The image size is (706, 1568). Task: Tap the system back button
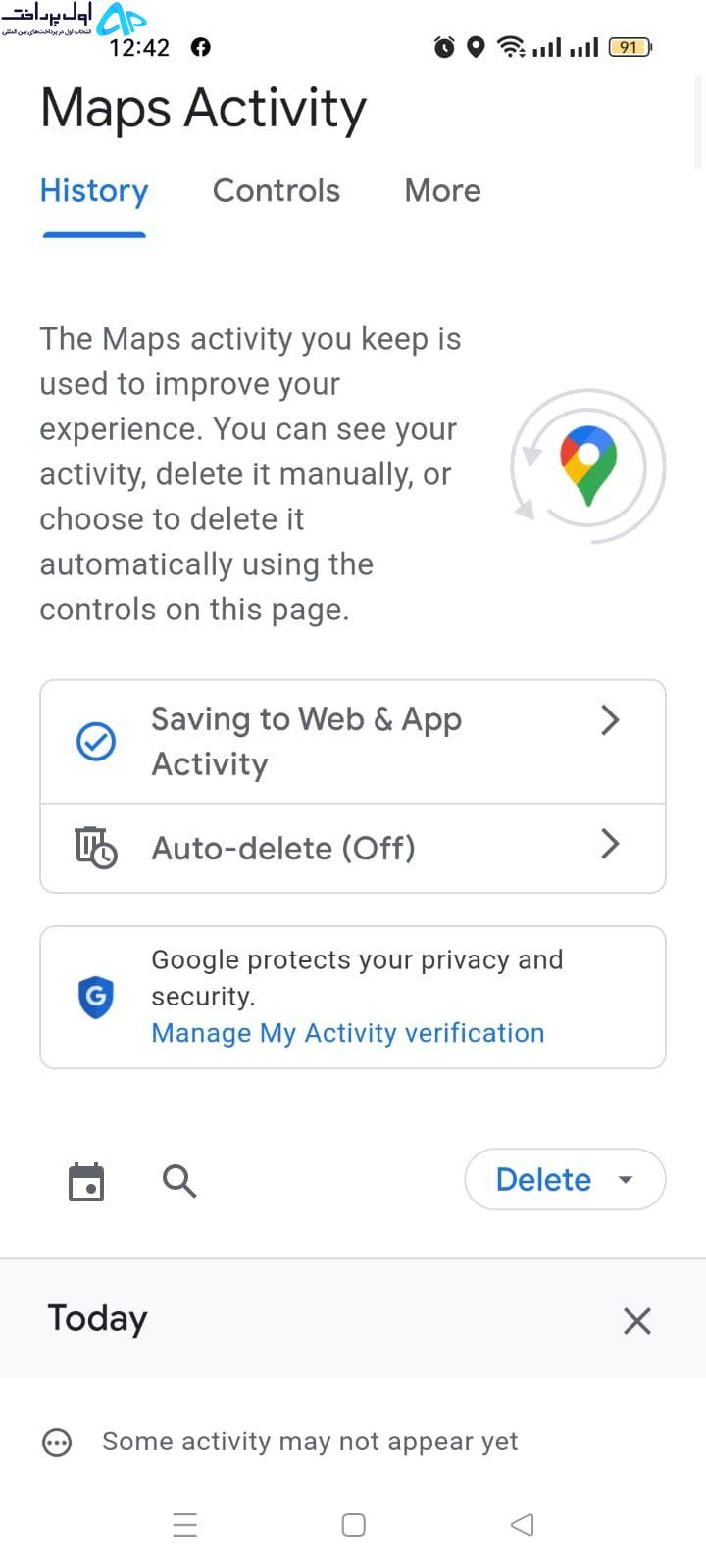[523, 1524]
